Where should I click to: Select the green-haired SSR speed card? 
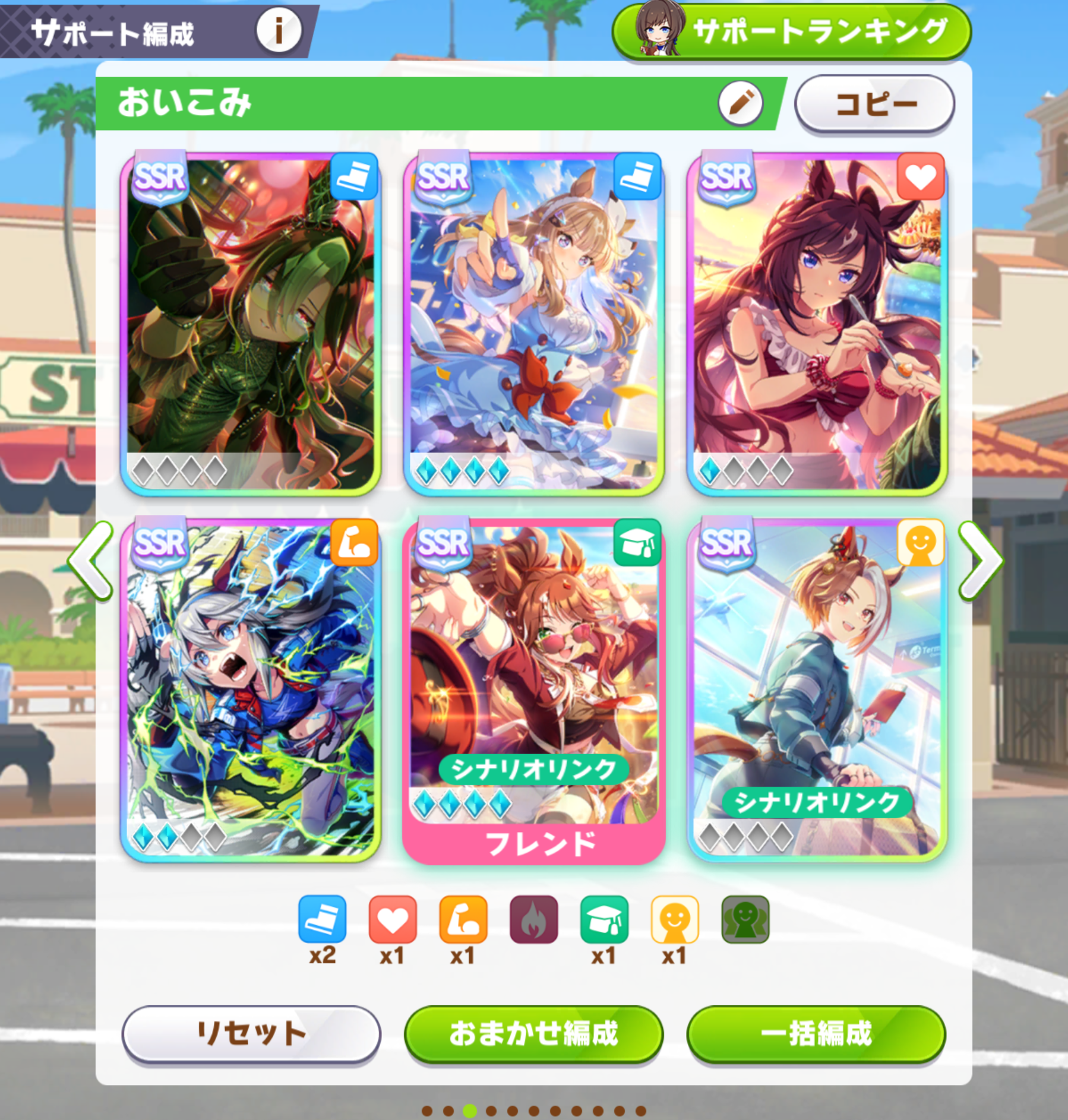click(250, 324)
